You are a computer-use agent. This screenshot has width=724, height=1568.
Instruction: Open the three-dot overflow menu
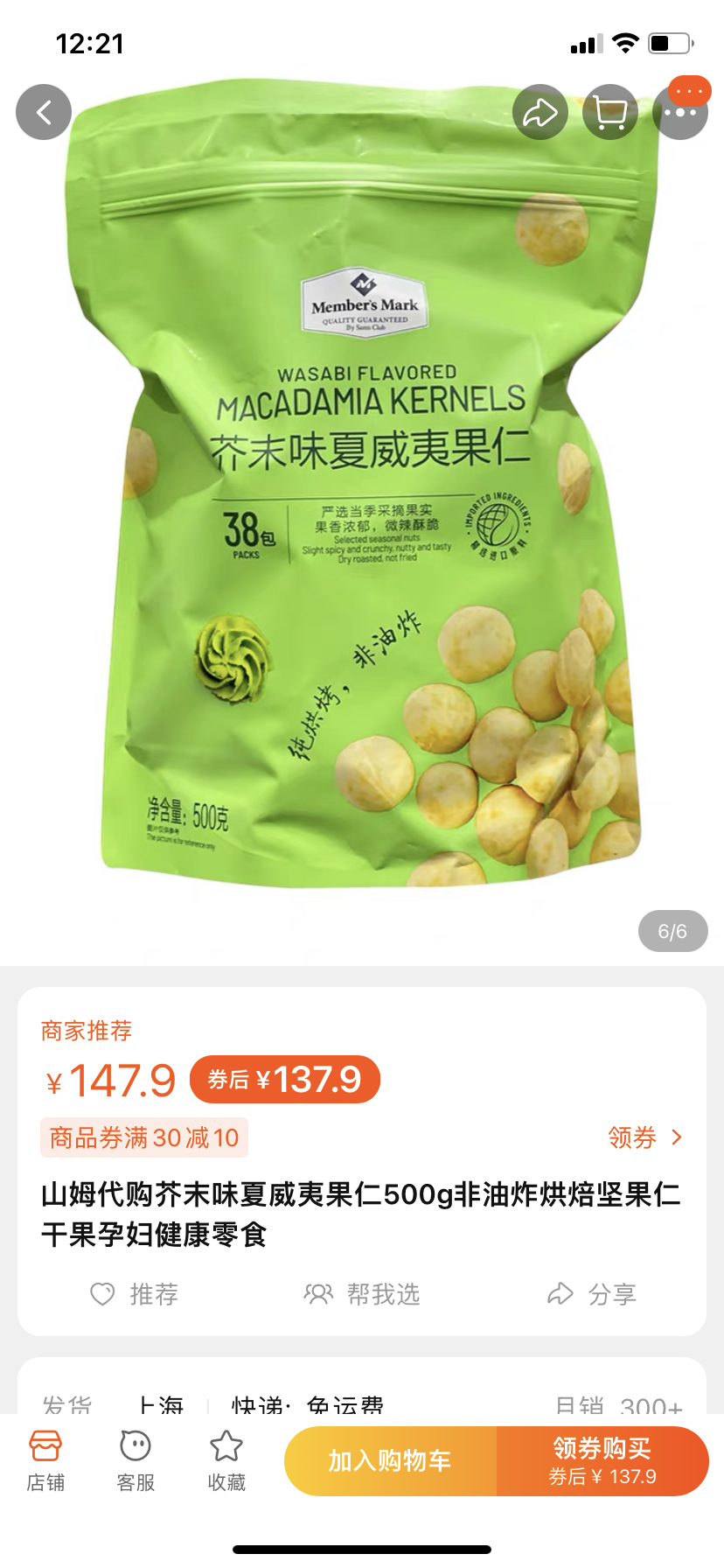click(679, 112)
